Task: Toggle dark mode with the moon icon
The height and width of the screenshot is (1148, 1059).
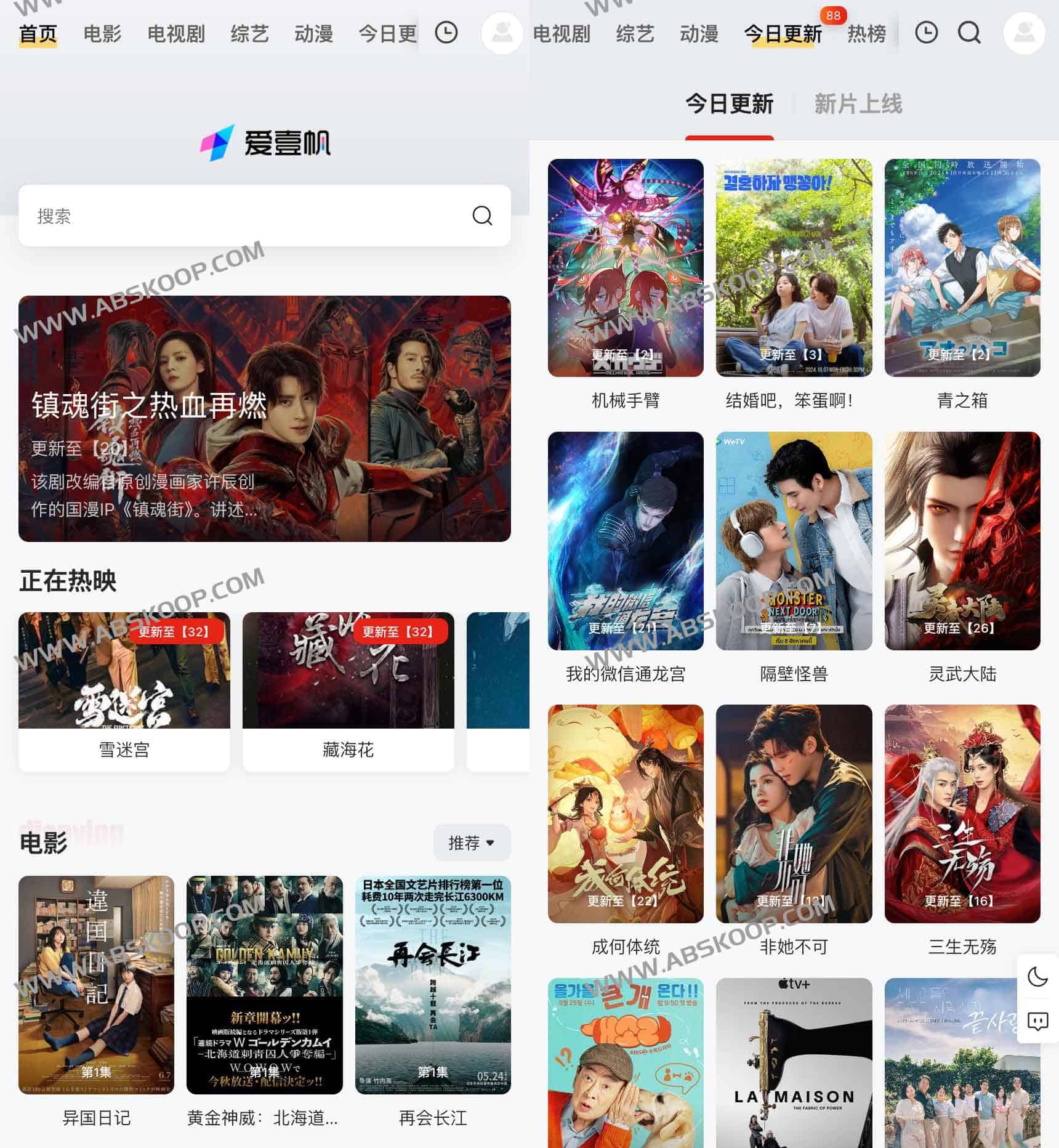Action: click(1037, 977)
